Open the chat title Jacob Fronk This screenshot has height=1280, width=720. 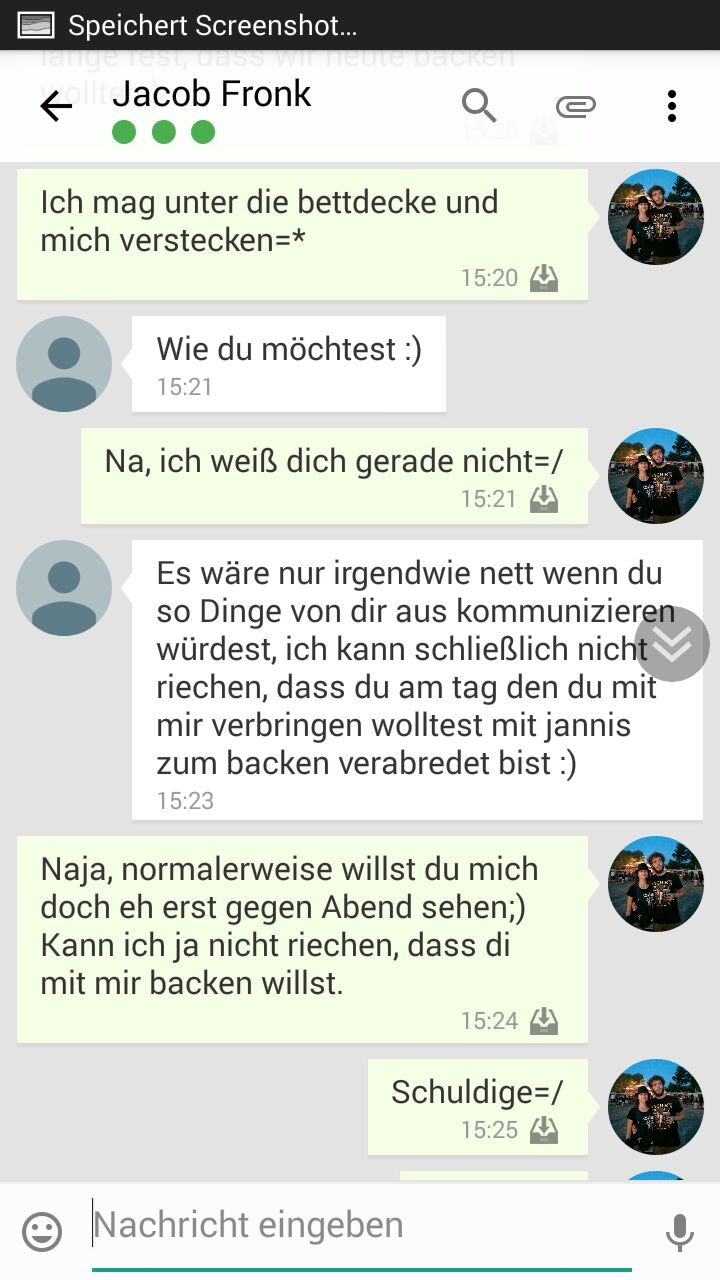(211, 95)
